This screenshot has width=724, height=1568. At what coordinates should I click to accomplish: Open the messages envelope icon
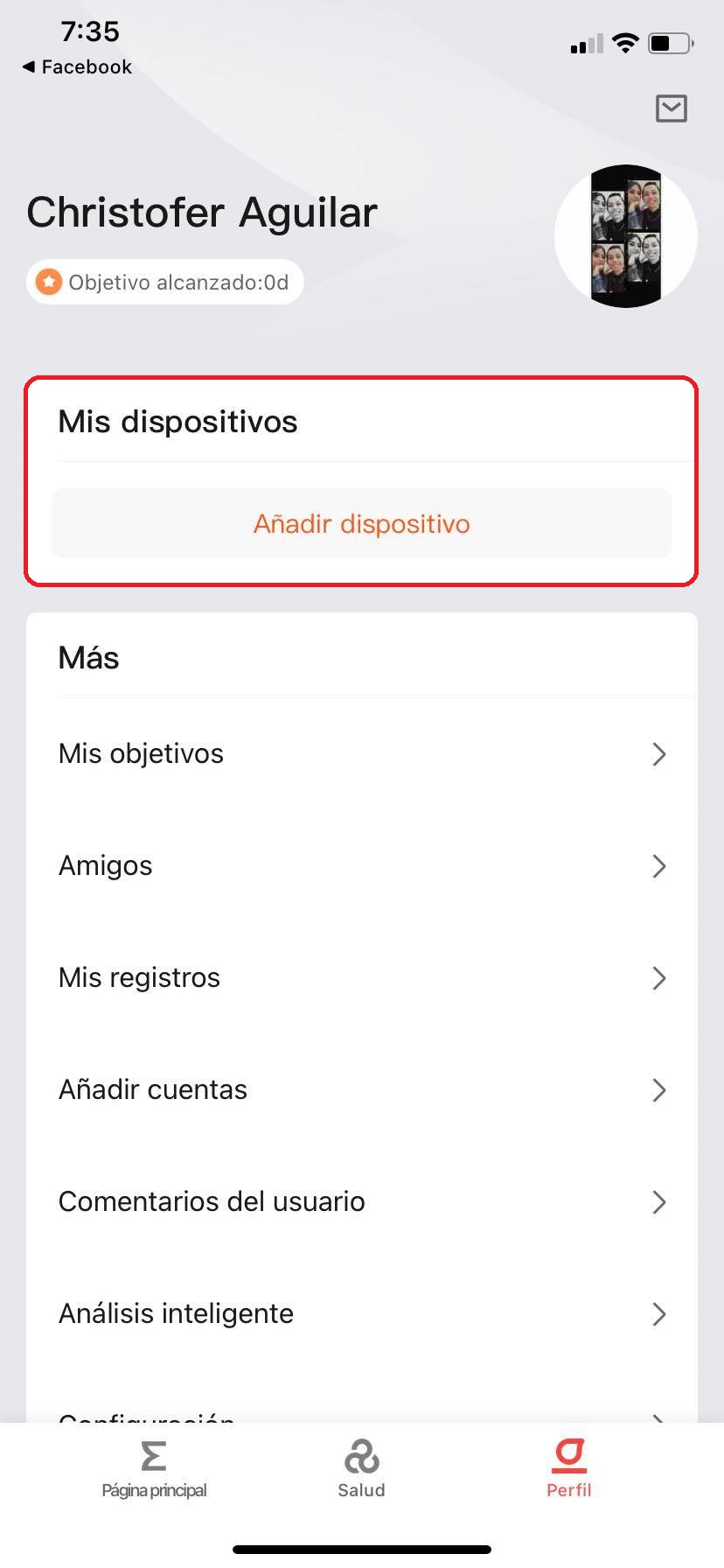pos(671,108)
